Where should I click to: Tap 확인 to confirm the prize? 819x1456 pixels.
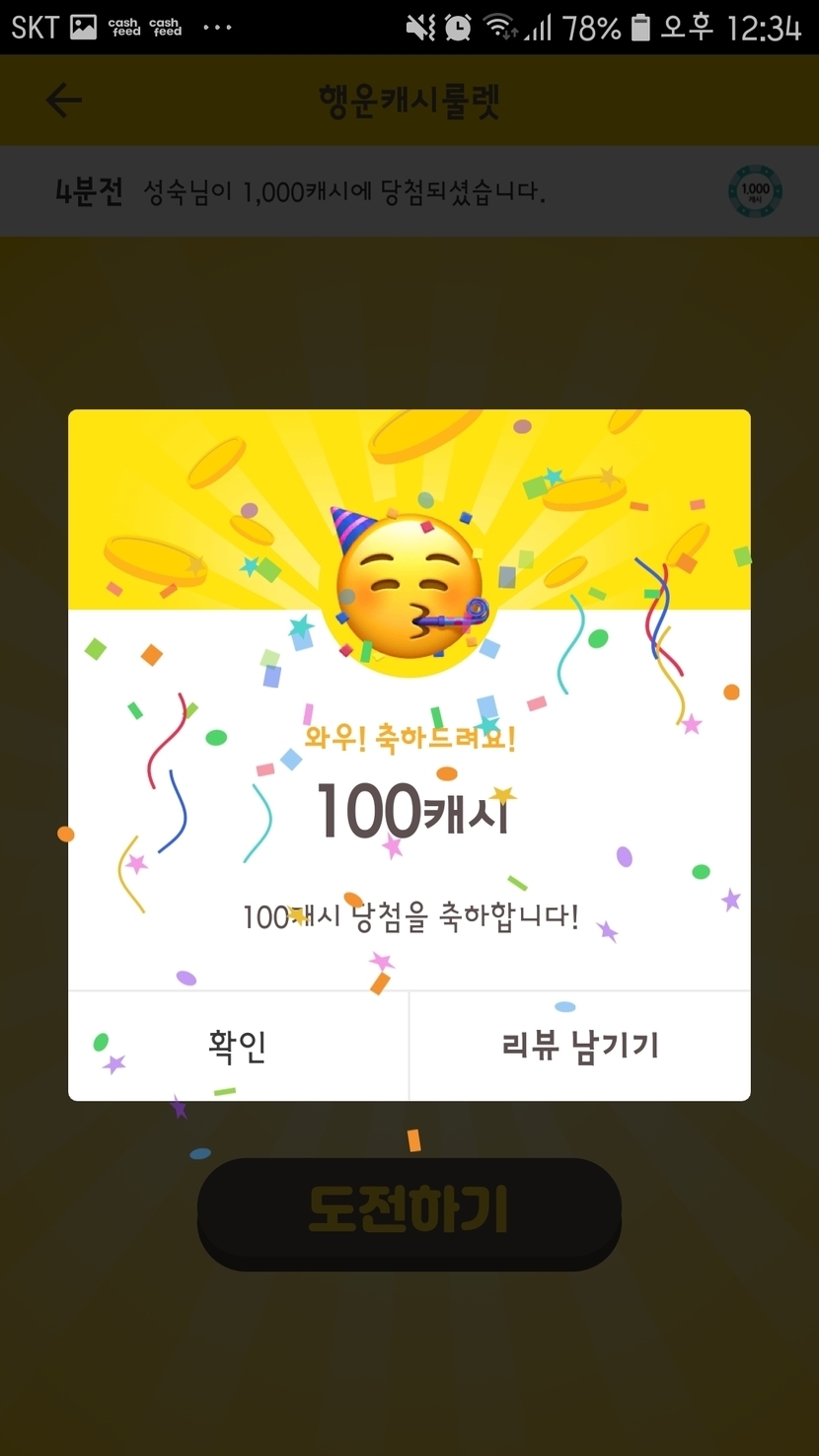pos(238,1046)
